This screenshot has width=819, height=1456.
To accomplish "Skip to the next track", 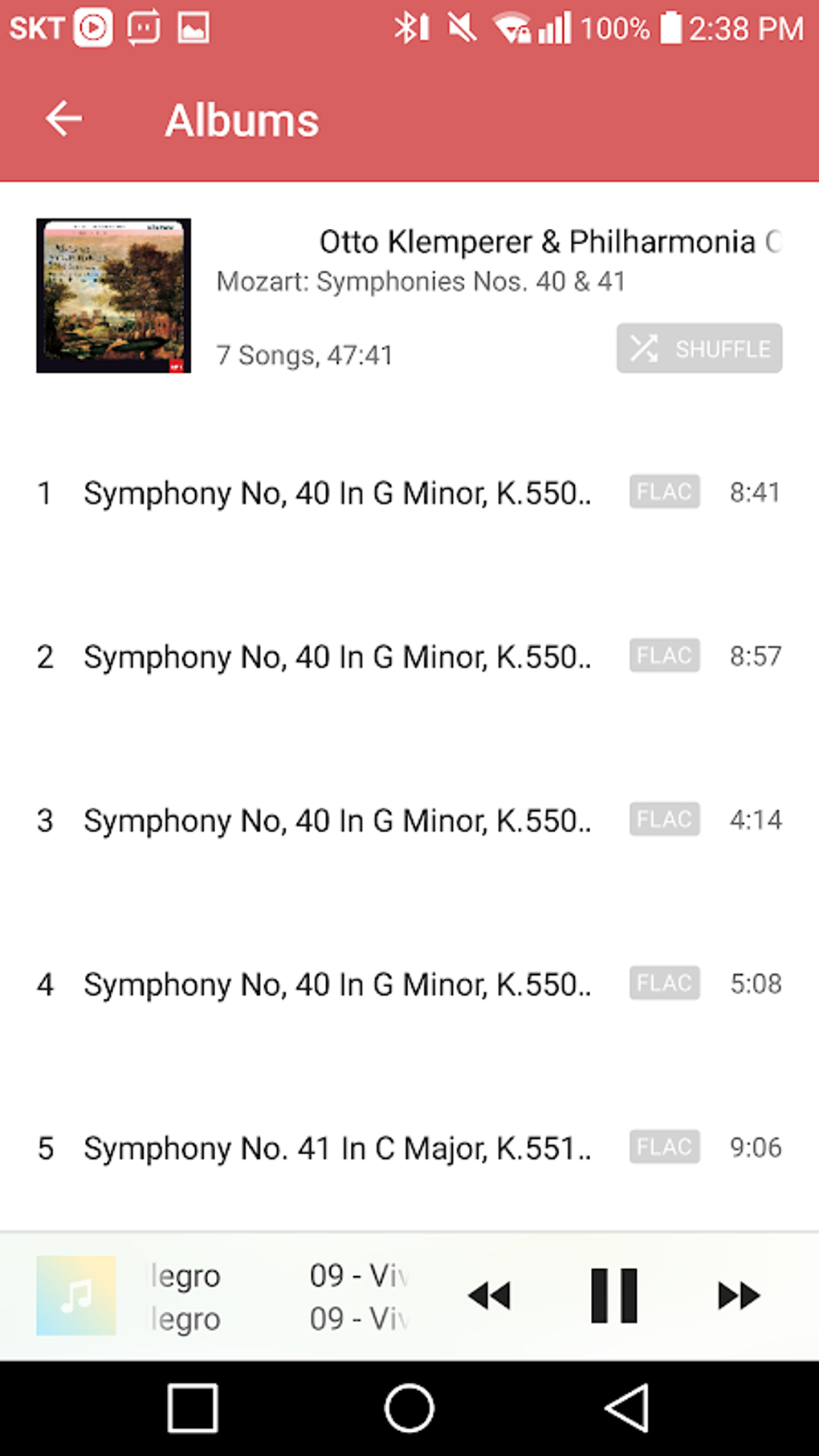I will [737, 1295].
